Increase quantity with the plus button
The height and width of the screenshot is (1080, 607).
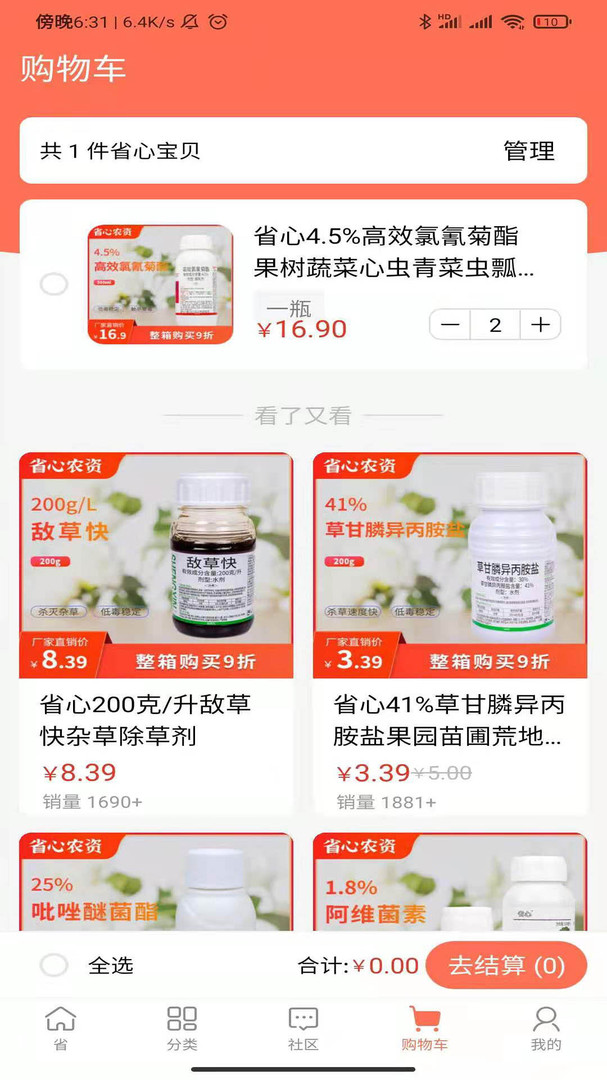pos(540,324)
